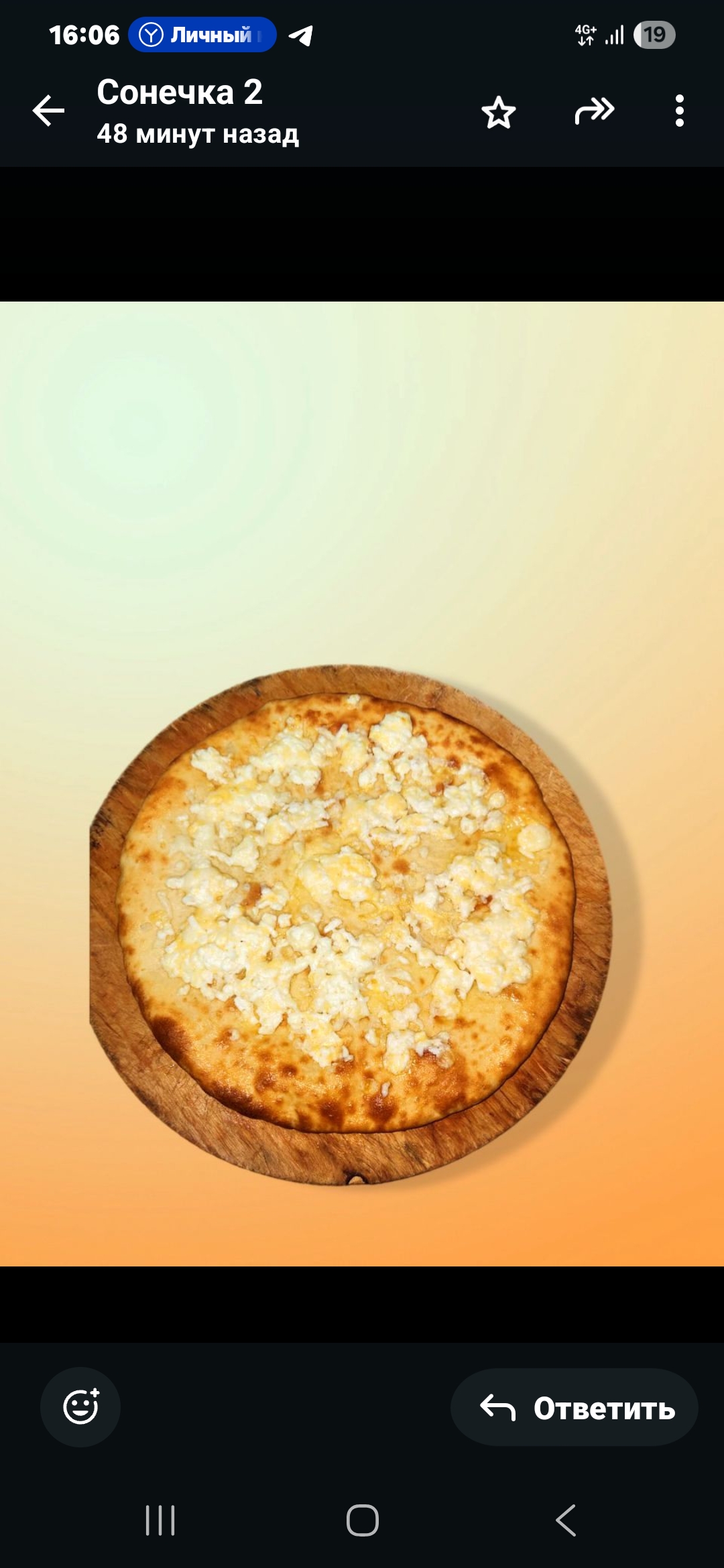Open recent apps from the navigation bar
Screen dimensions: 724x1568
[160, 1520]
